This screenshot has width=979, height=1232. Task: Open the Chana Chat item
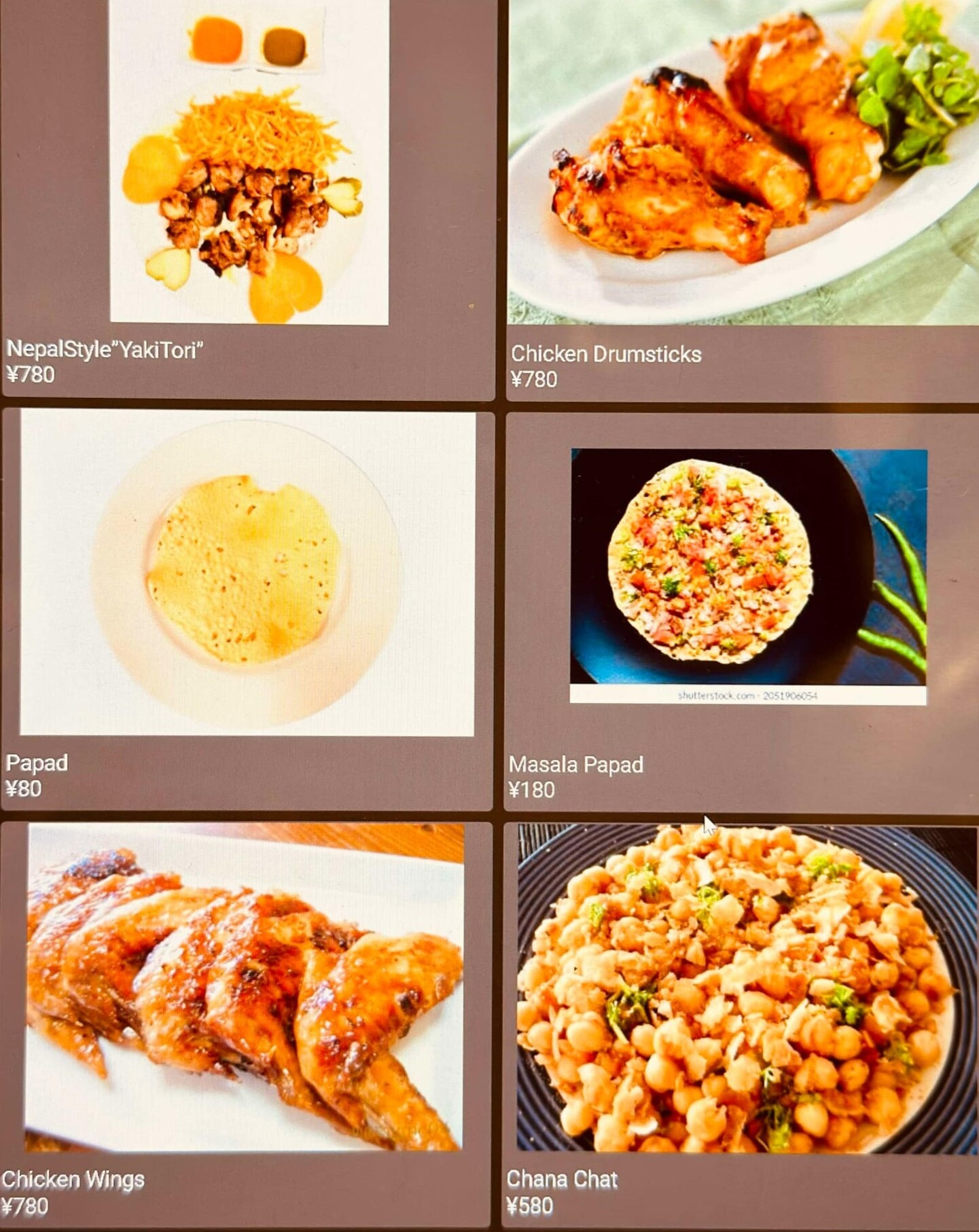click(x=742, y=1019)
